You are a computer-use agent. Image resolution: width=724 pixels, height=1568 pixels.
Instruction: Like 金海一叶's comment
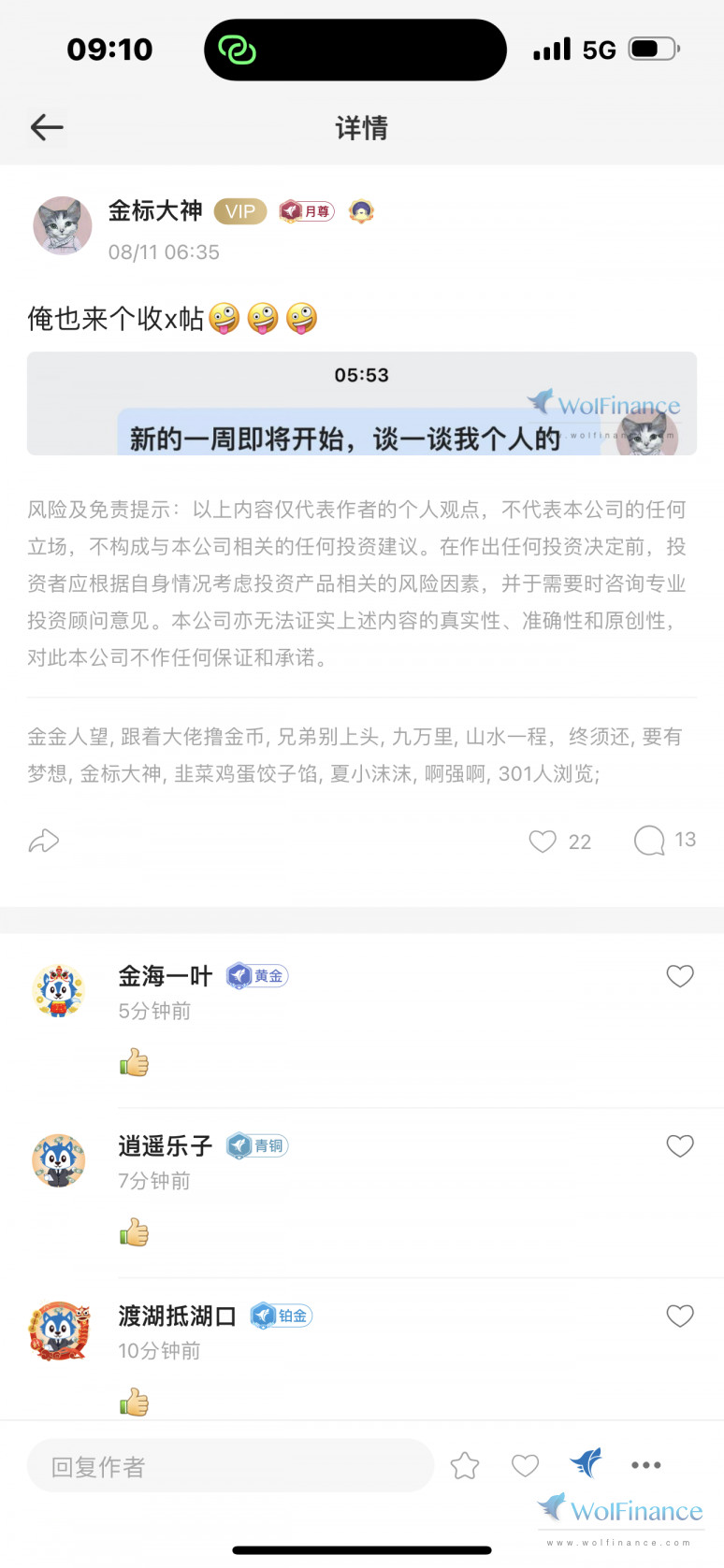pos(680,976)
